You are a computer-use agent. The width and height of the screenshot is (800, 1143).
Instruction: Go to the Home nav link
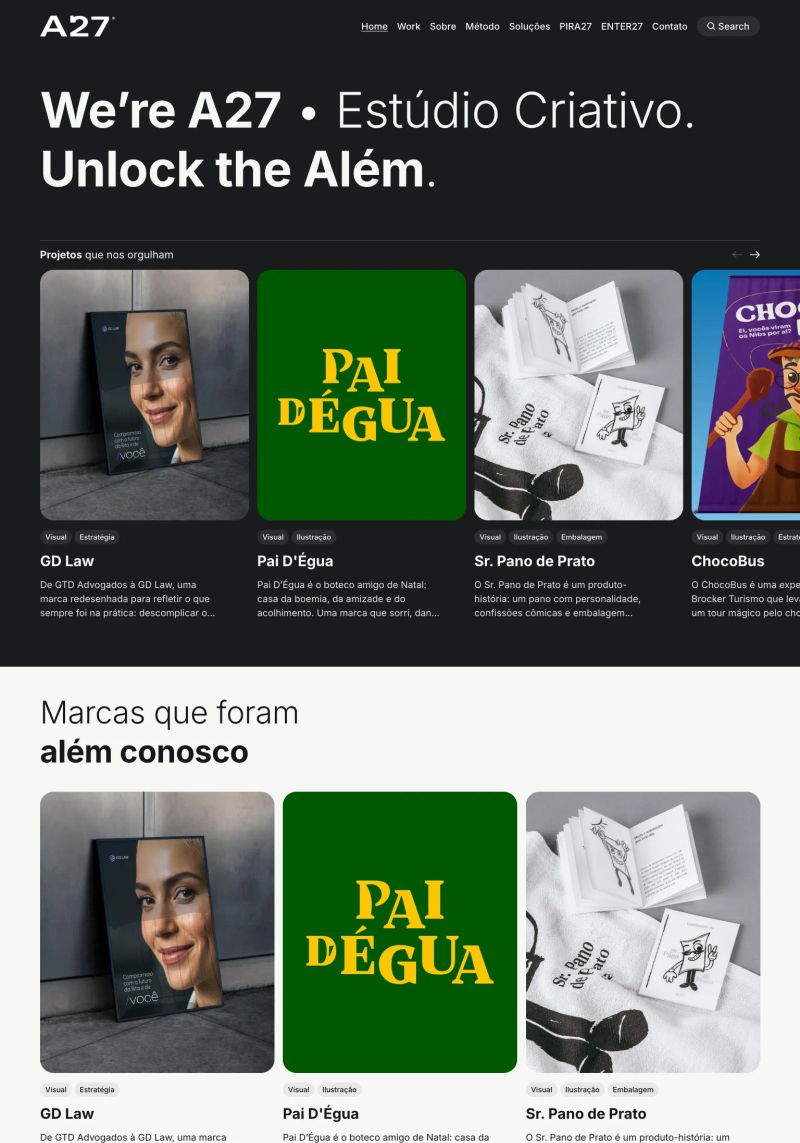(374, 27)
